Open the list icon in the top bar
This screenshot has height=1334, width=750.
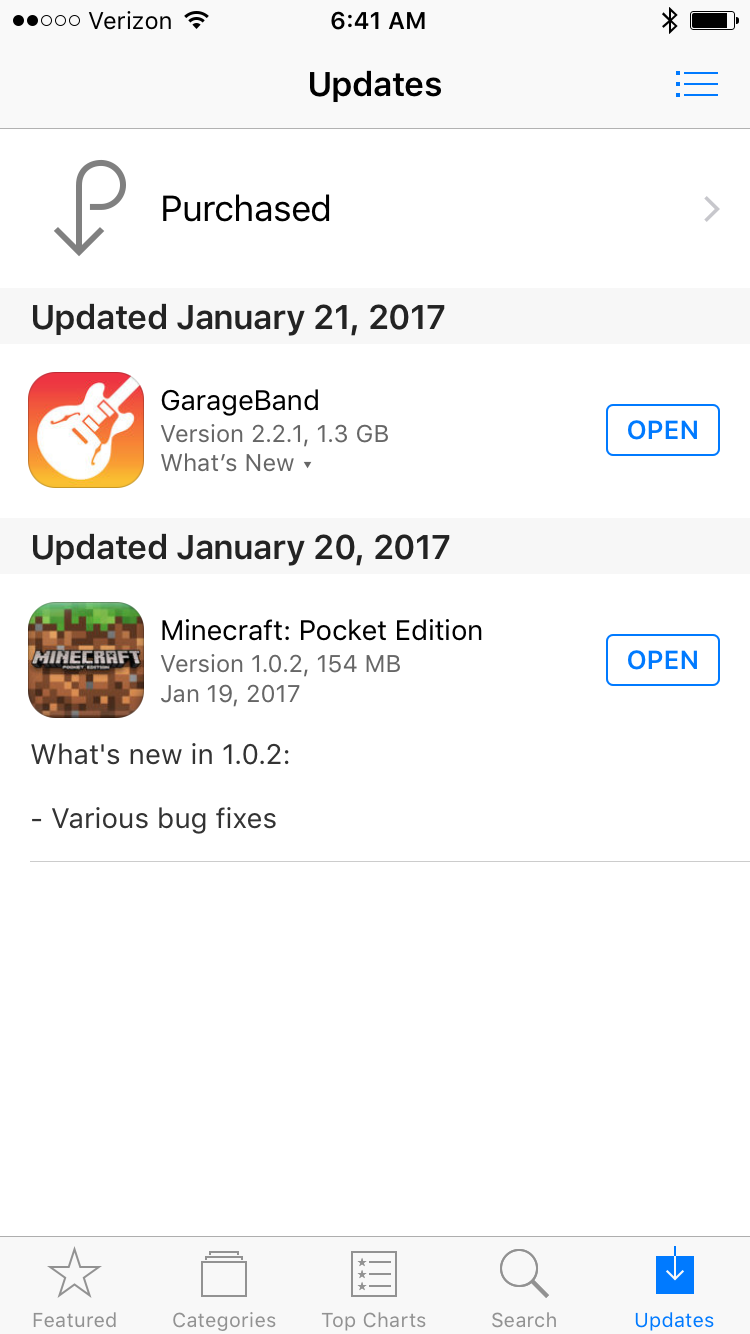(x=697, y=84)
